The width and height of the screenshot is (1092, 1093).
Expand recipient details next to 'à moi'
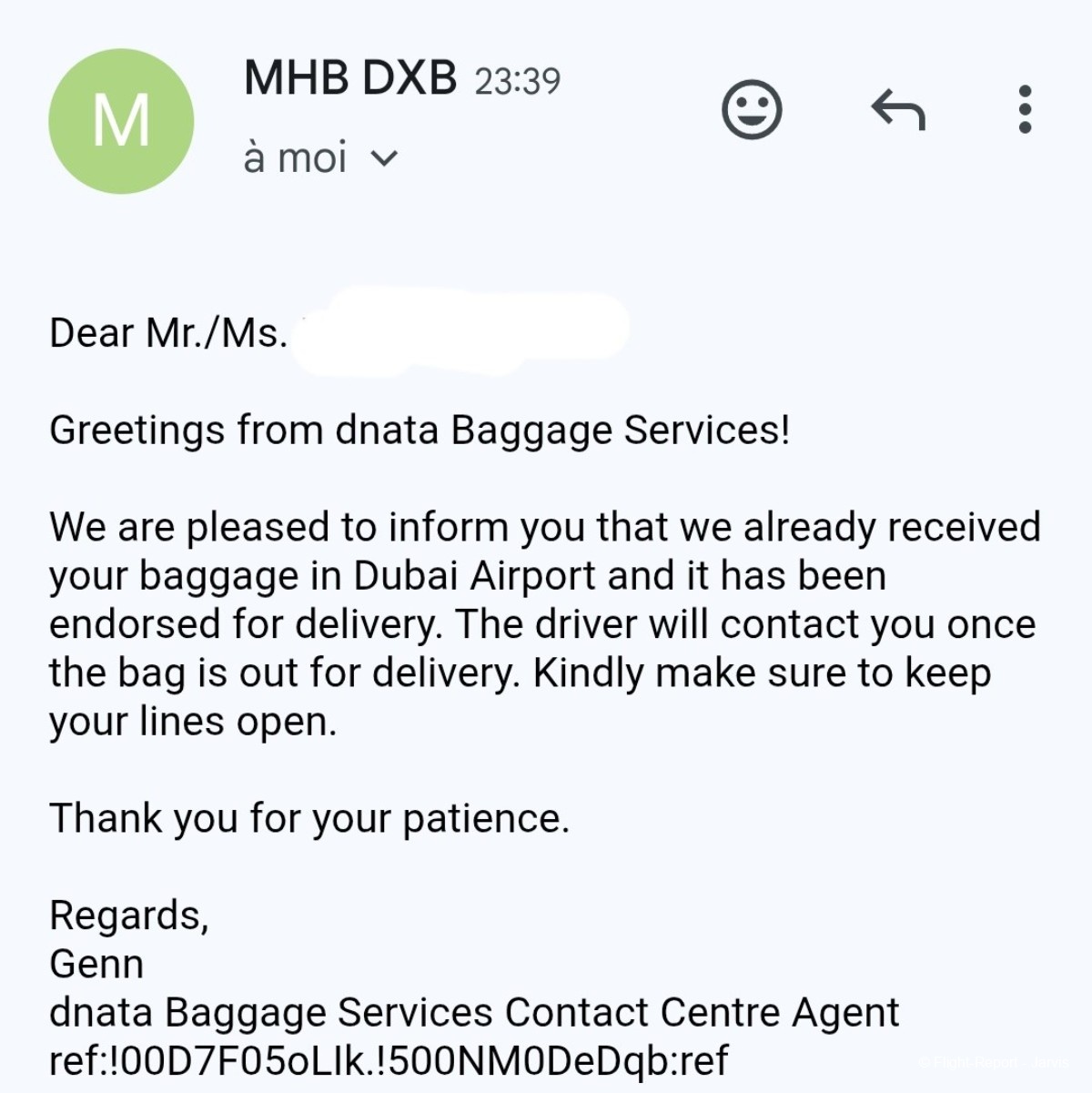pos(385,159)
